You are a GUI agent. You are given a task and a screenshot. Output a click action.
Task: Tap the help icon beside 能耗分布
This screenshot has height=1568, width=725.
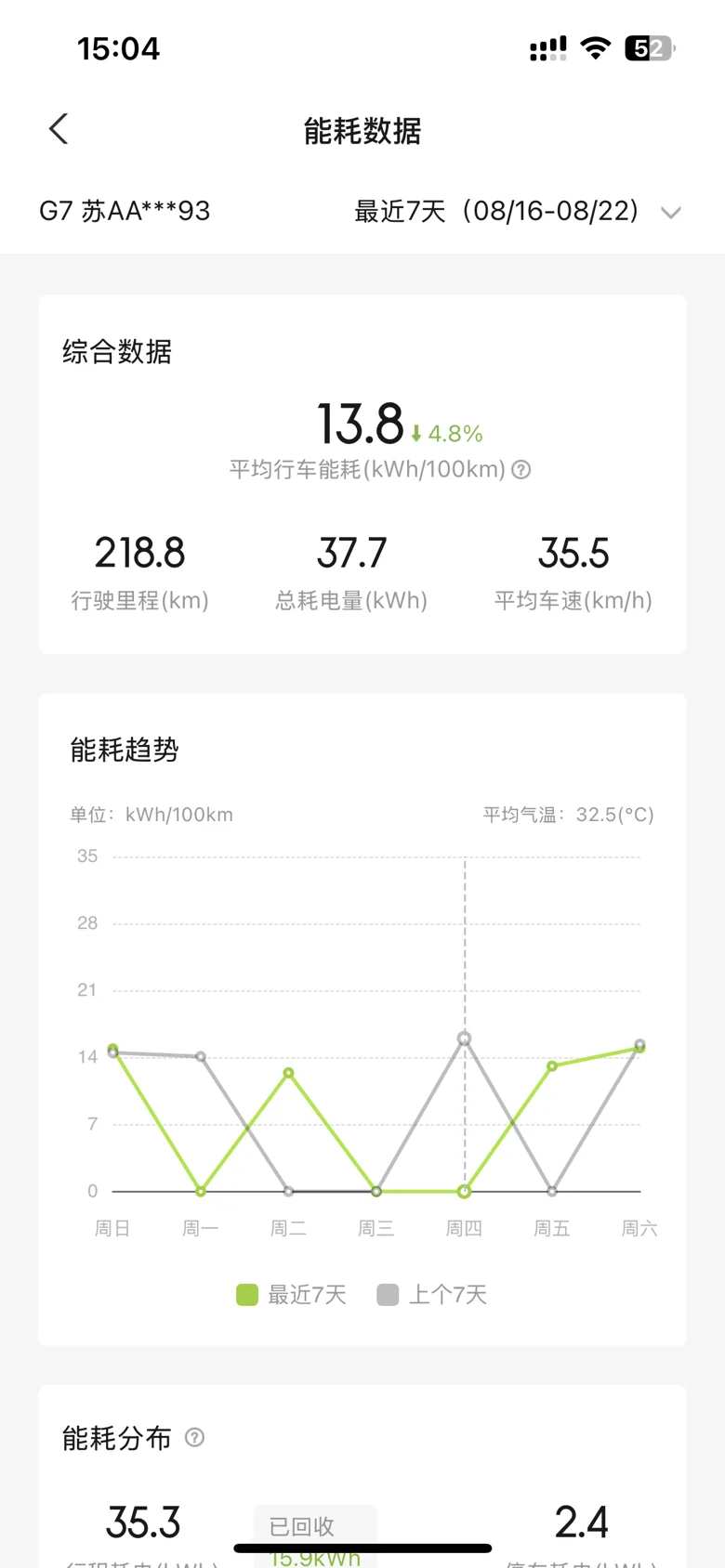pos(194,1437)
